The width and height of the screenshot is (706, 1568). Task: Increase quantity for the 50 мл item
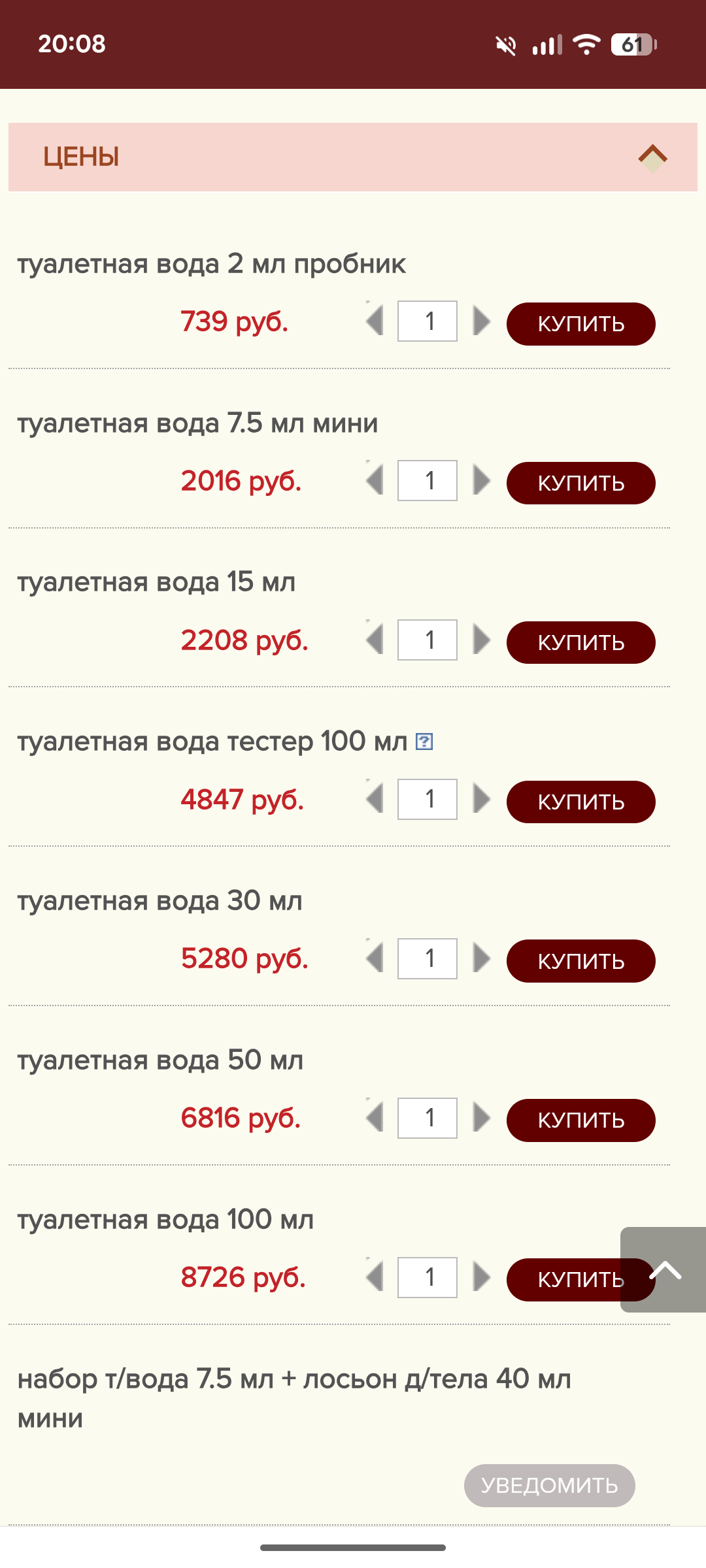(482, 1118)
